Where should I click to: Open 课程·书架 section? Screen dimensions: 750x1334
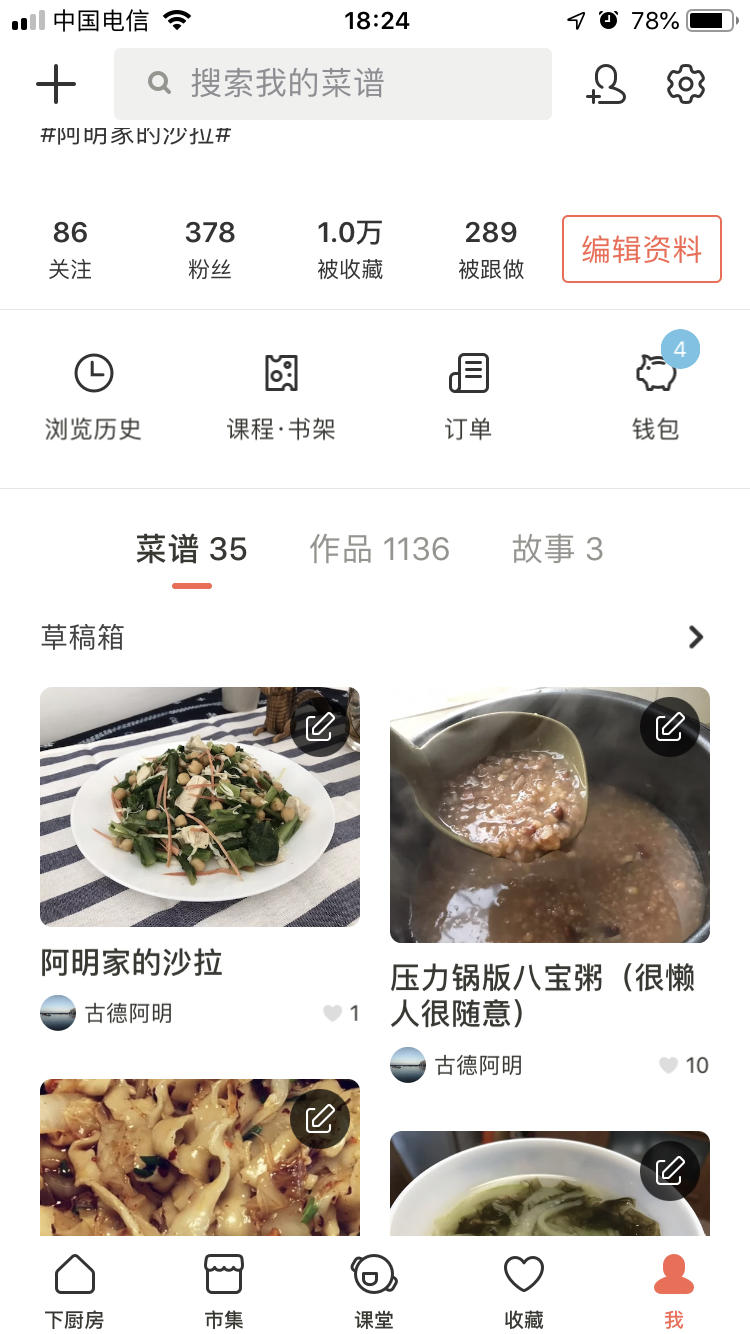[x=281, y=398]
